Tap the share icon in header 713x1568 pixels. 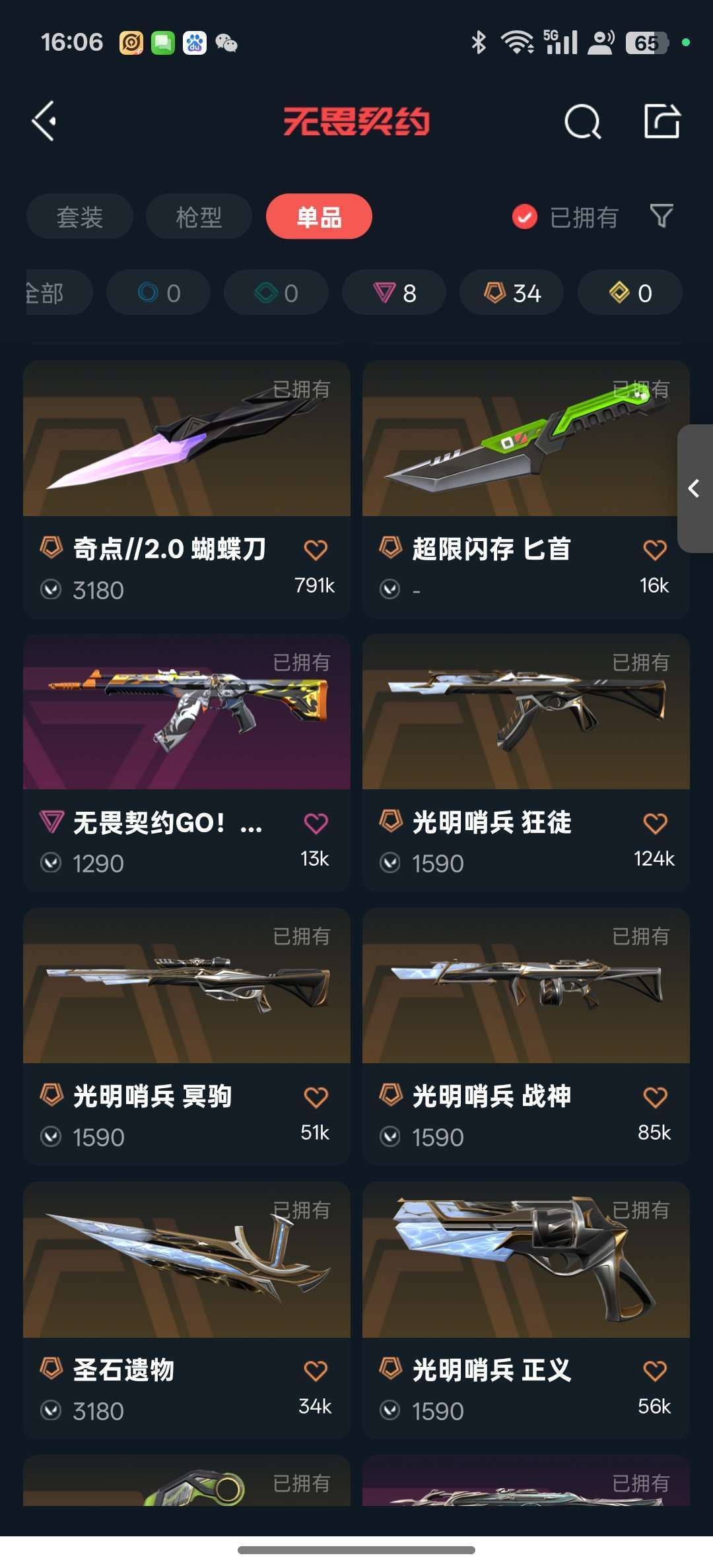(662, 121)
